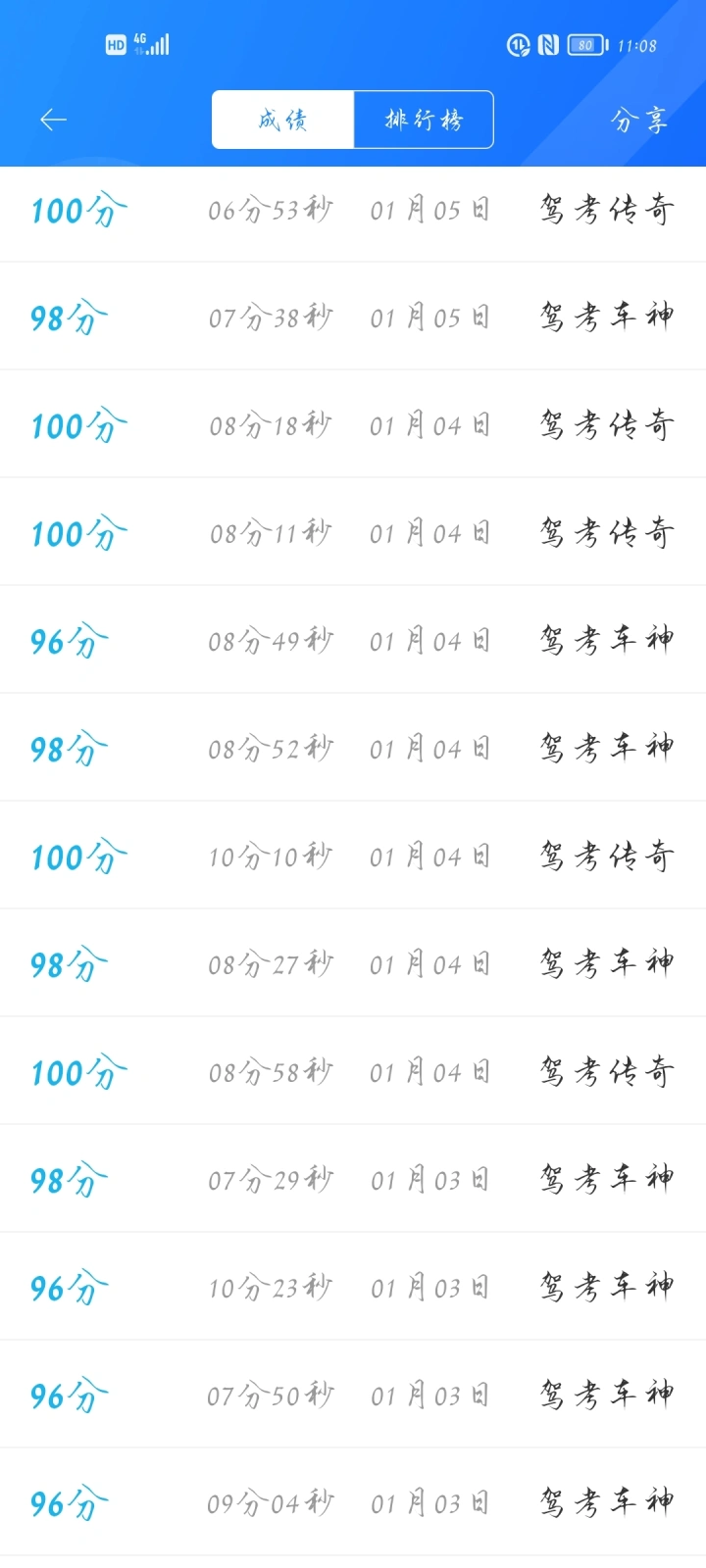This screenshot has height=1568, width=706.
Task: Open the 08分27秒 score entry
Action: [x=353, y=963]
